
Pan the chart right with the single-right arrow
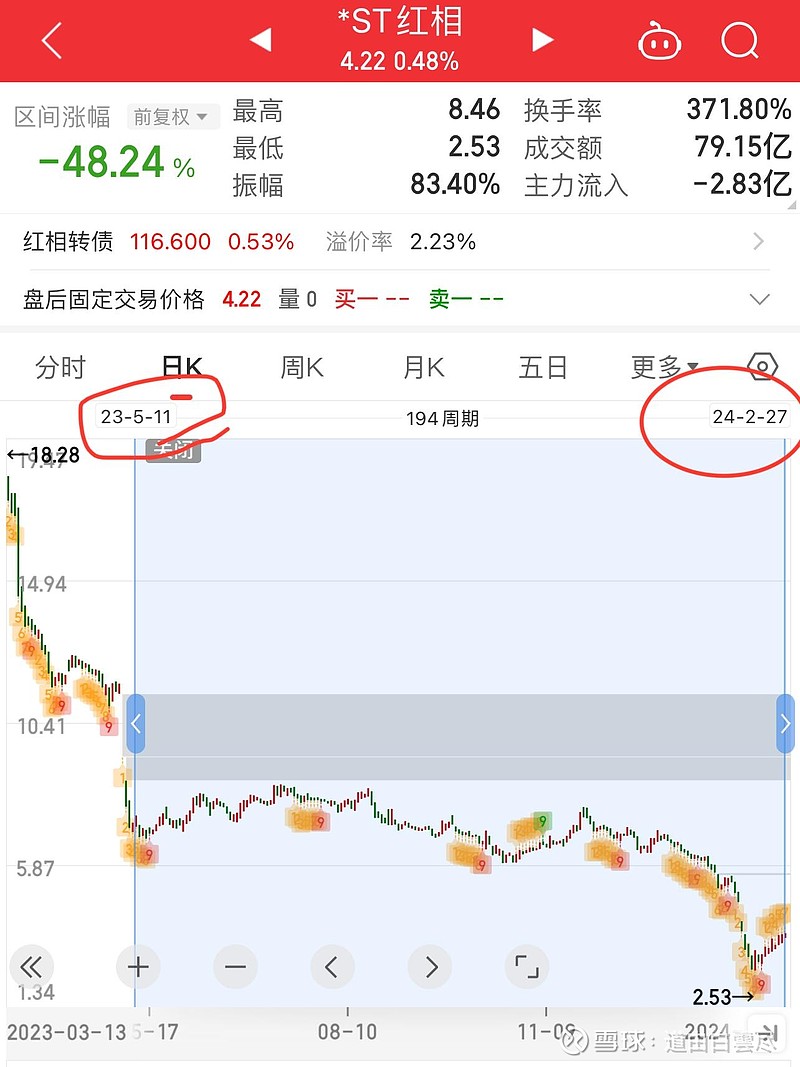click(430, 967)
